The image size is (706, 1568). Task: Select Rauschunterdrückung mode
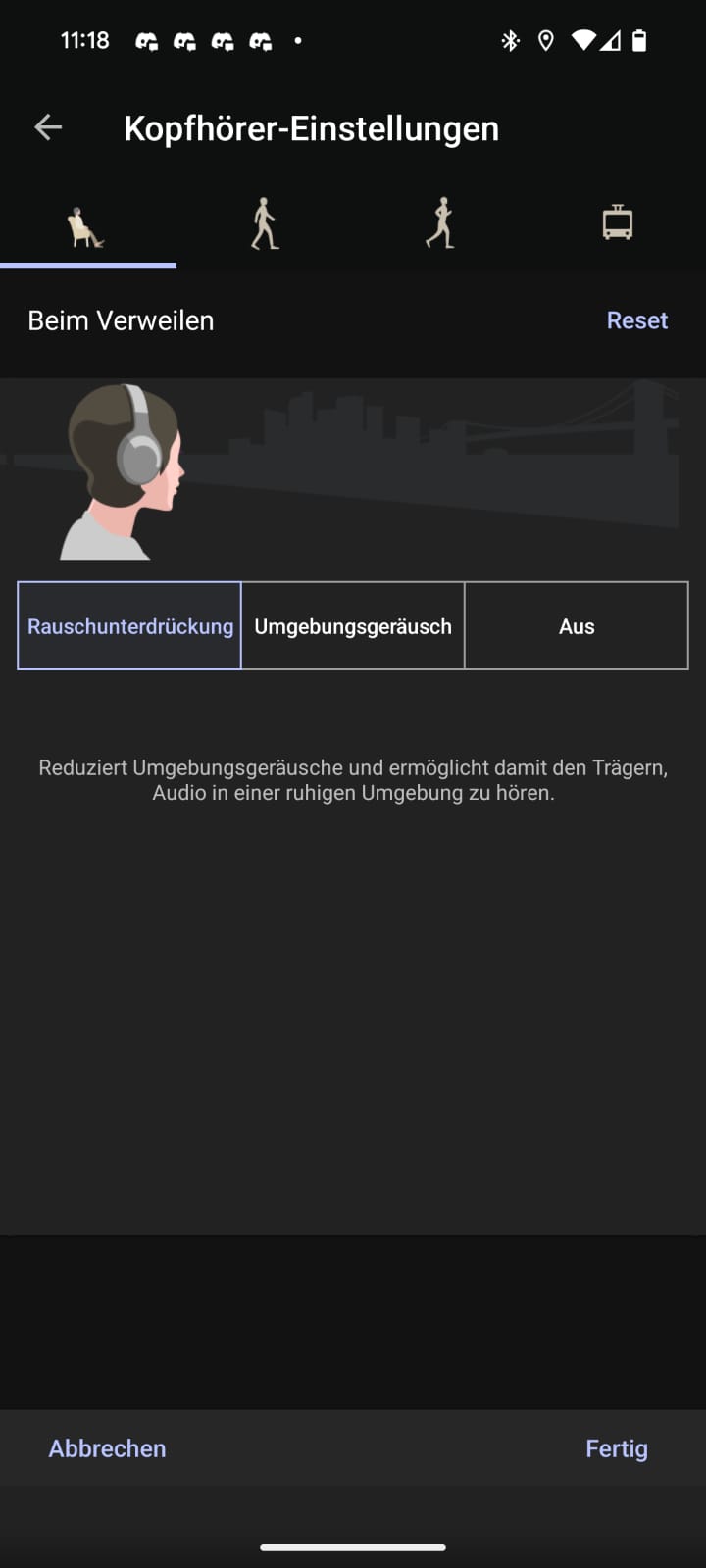tap(129, 626)
